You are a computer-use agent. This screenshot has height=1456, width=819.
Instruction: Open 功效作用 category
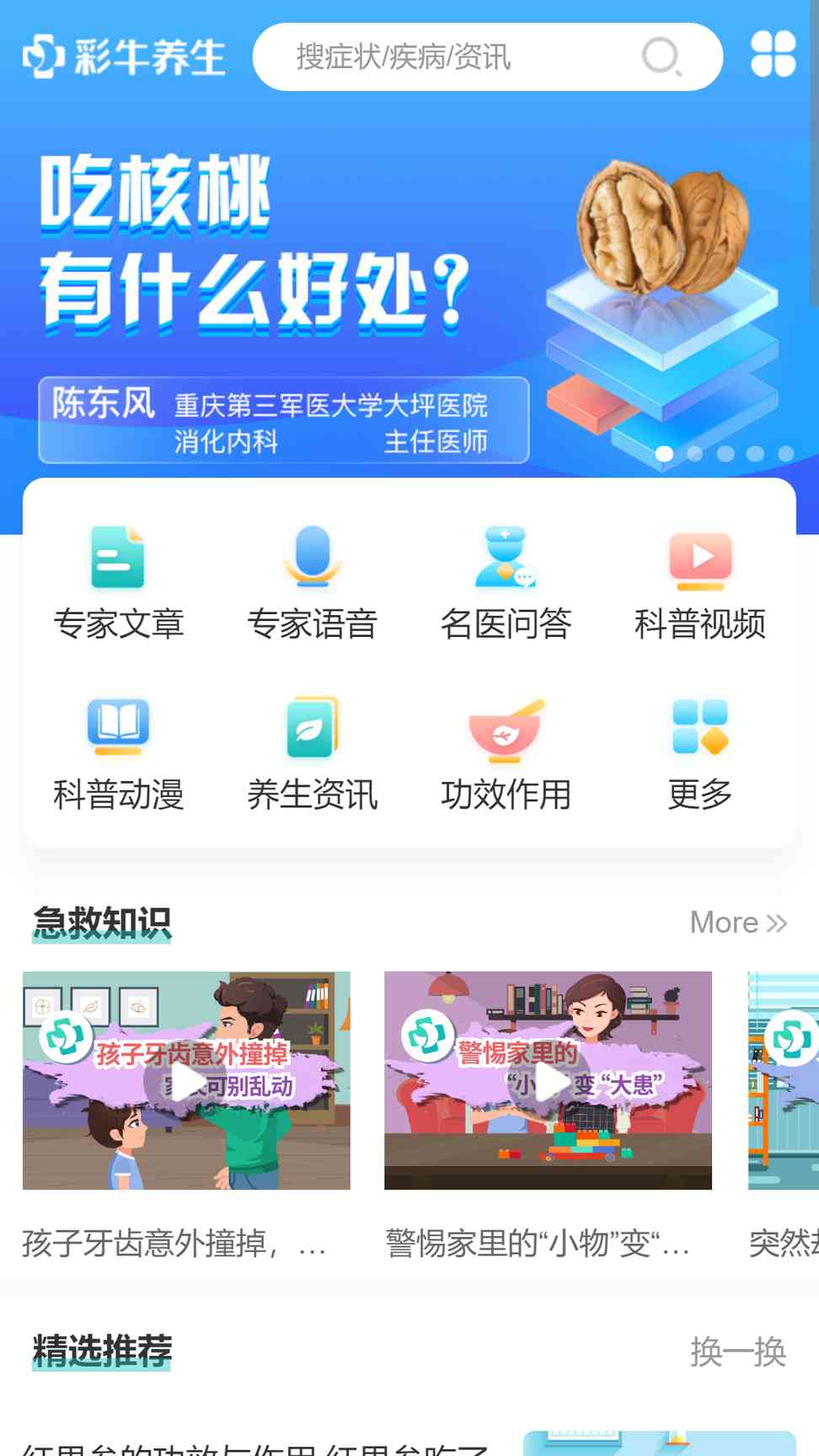[x=506, y=752]
